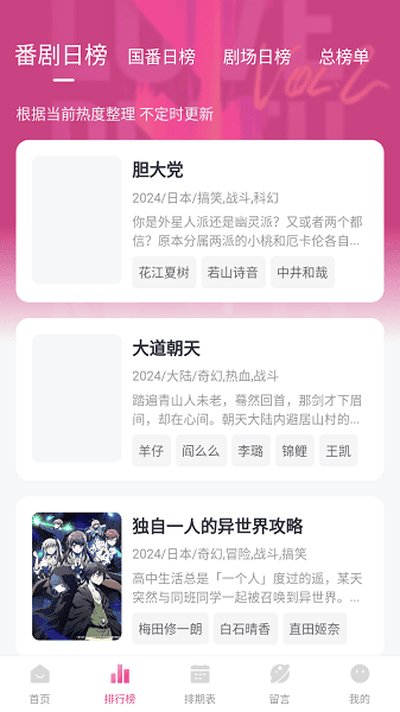400x712 pixels.
Task: Open the 排期表 schedule tab
Action: (x=200, y=684)
